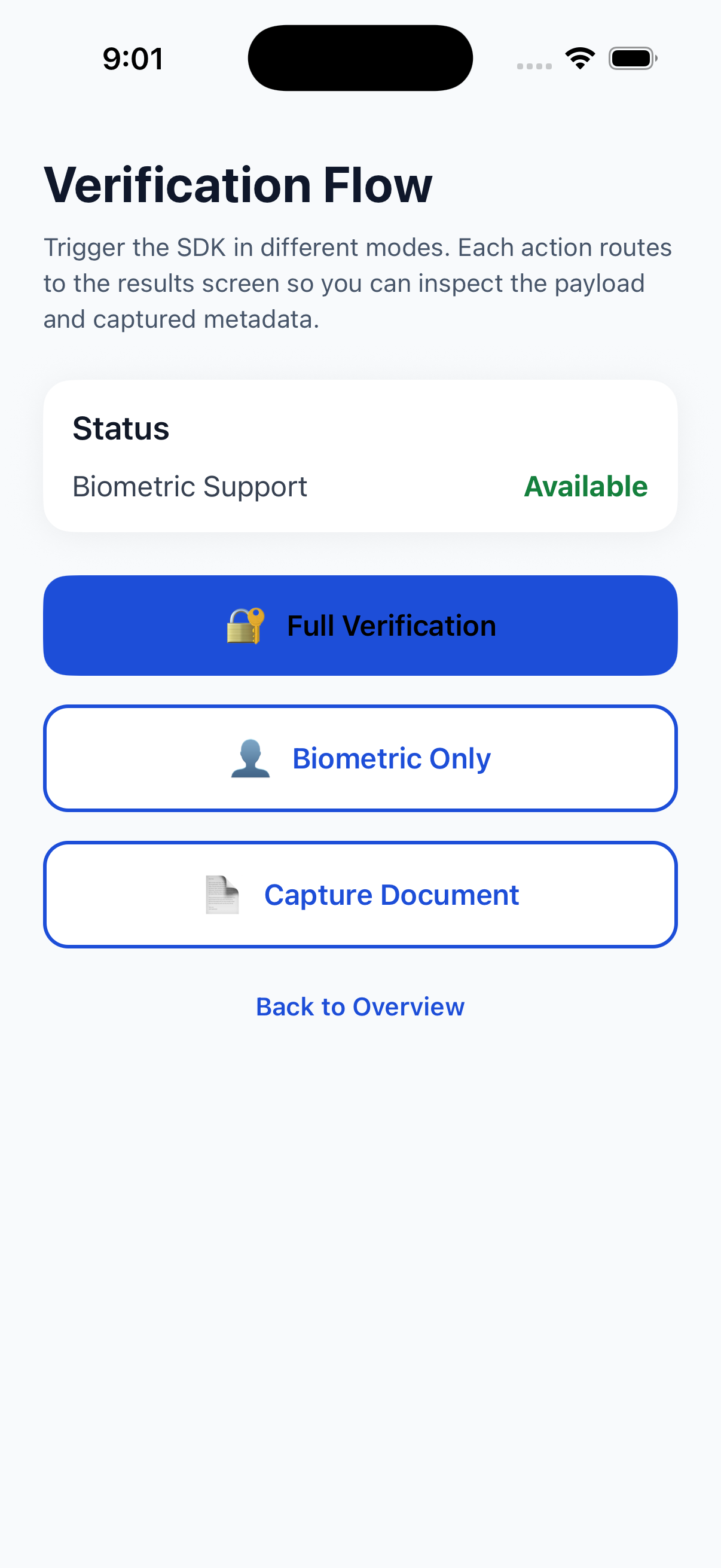Tap the clock showing 9:01
The width and height of the screenshot is (721, 1568).
(x=133, y=58)
